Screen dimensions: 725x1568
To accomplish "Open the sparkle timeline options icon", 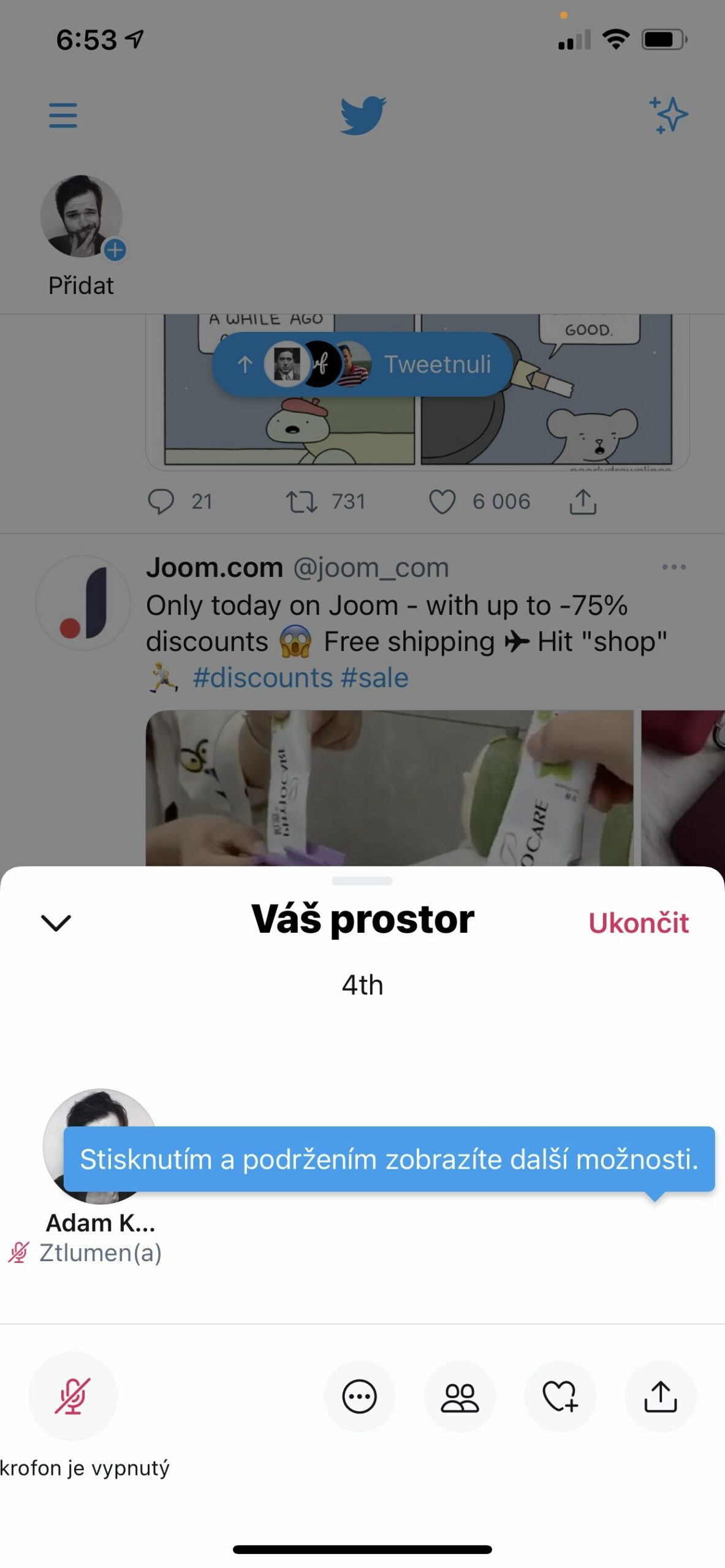I will (x=668, y=115).
